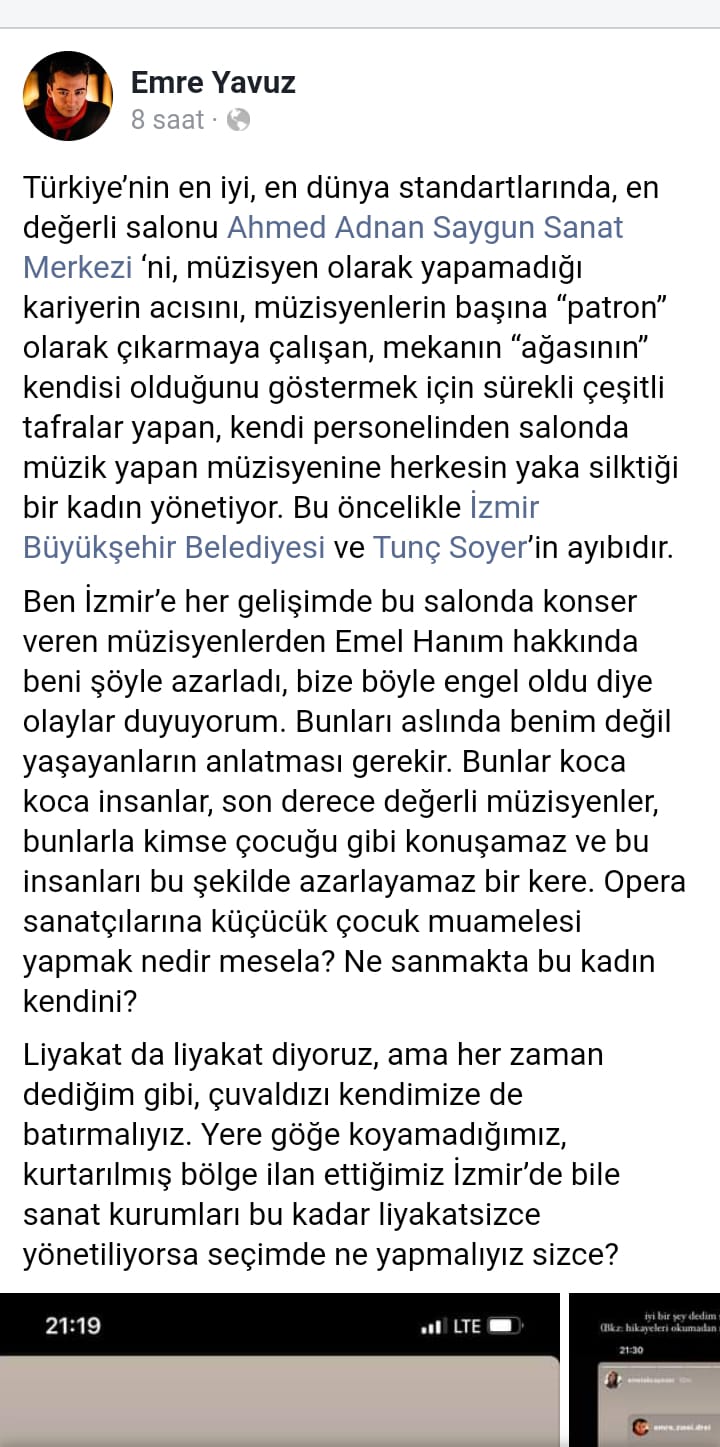Open Emre Yavuz's profile picture
Viewport: 720px width, 1447px height.
67,96
